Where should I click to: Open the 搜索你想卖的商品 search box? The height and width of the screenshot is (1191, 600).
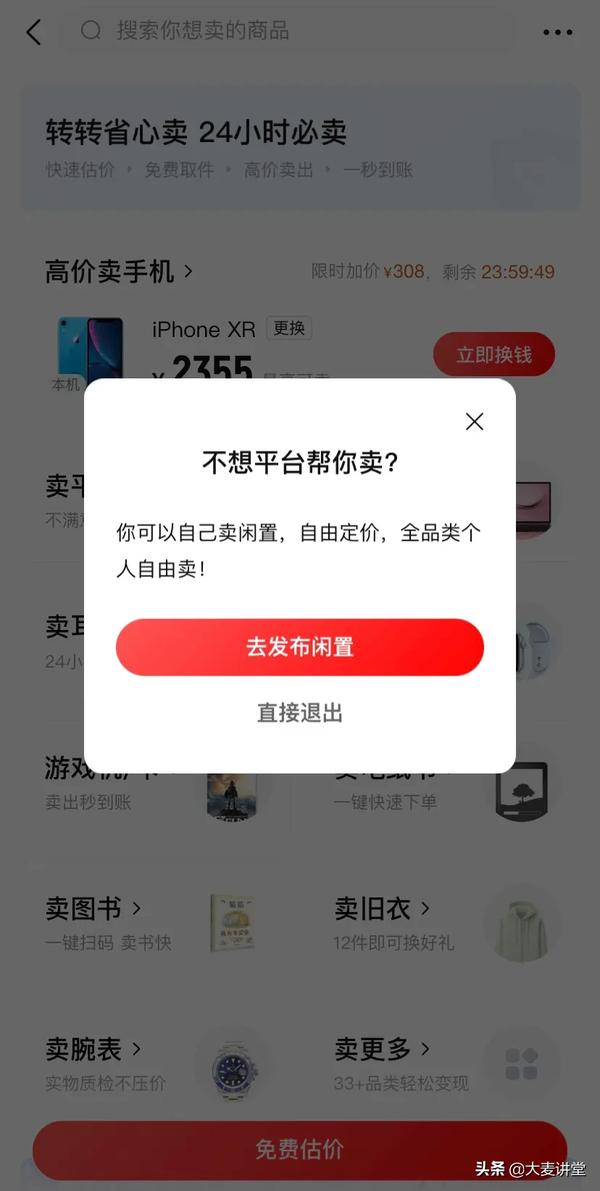tap(290, 31)
